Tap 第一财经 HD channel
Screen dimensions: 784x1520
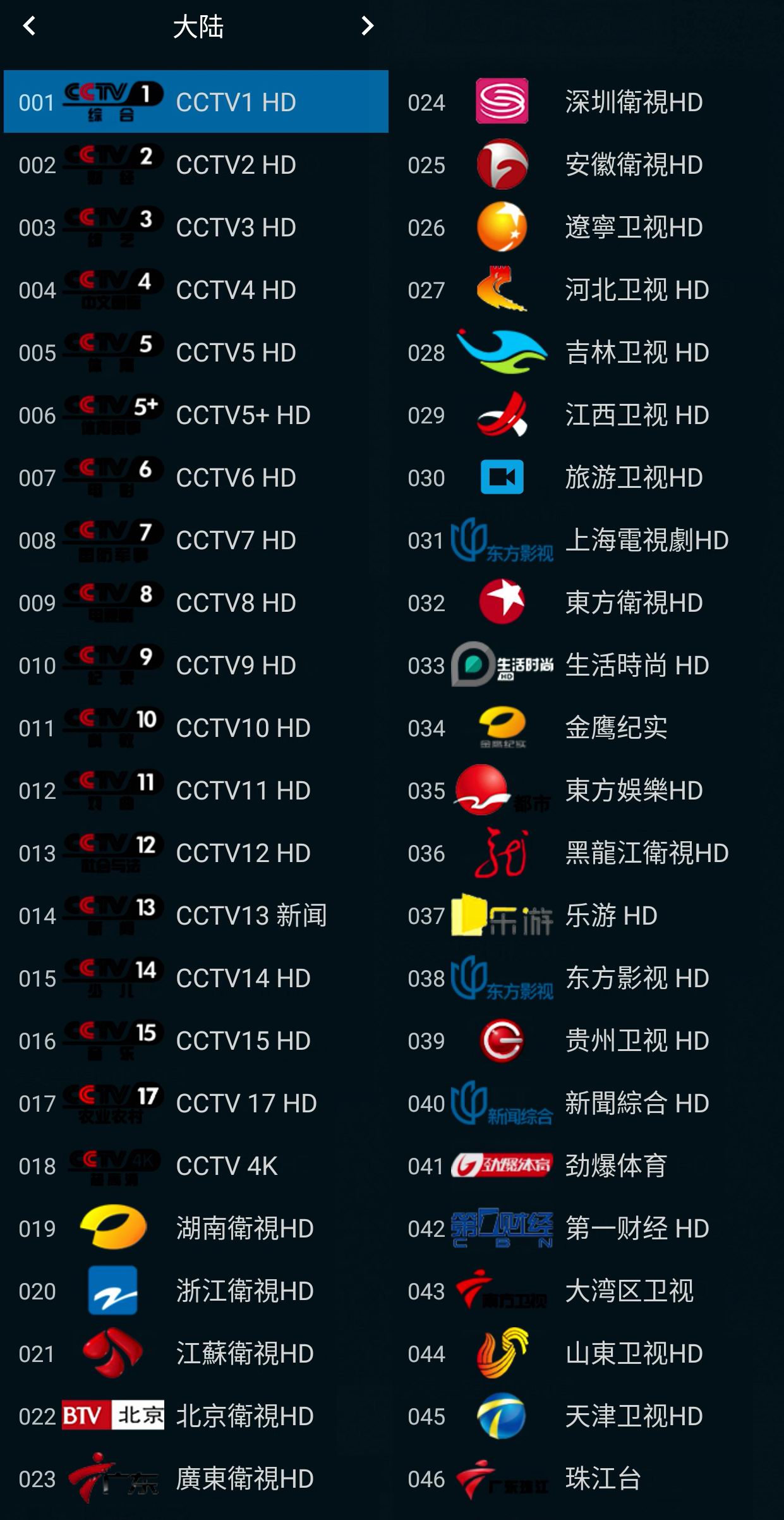586,1229
